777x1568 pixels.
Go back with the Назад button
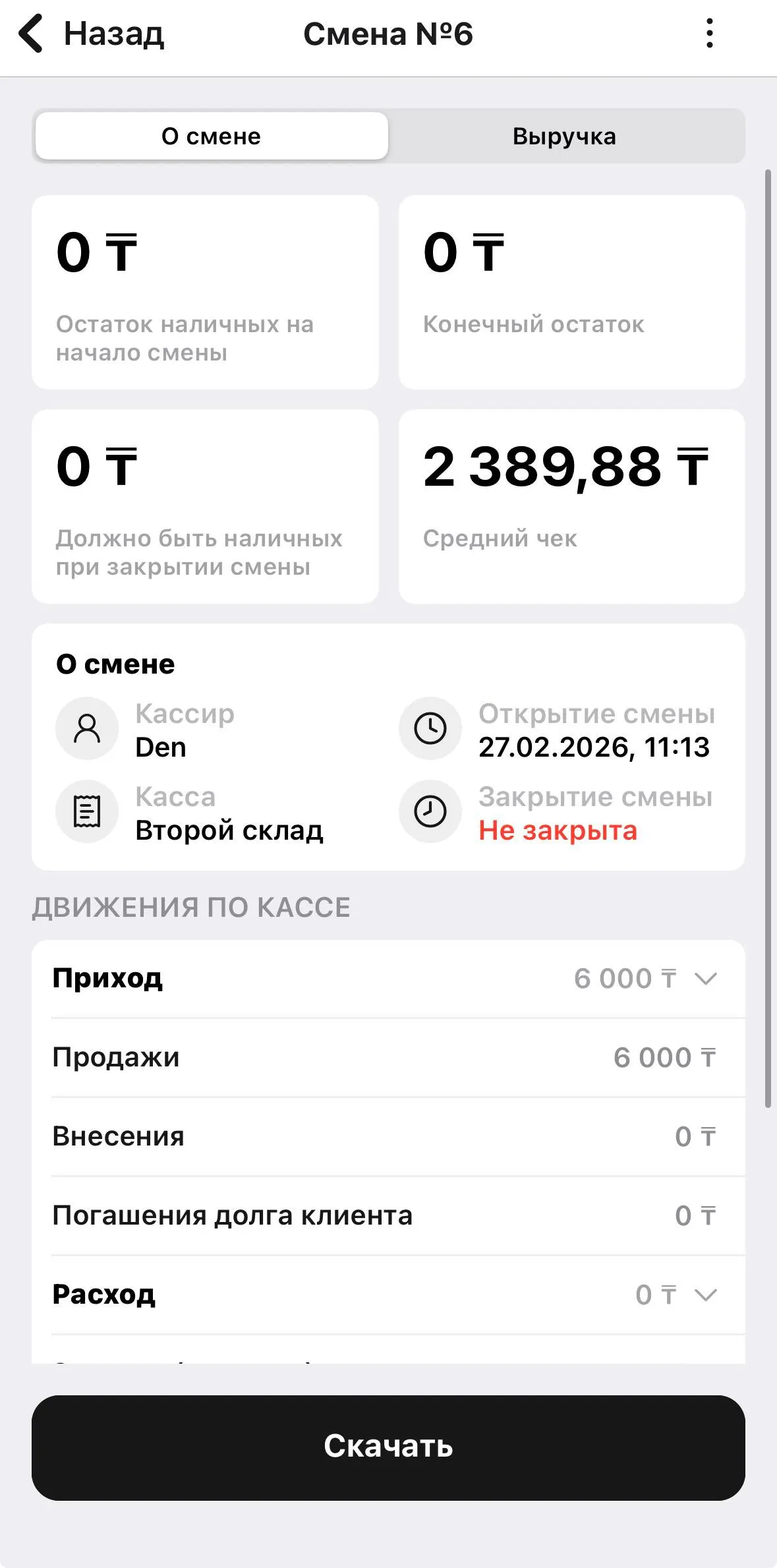point(92,34)
